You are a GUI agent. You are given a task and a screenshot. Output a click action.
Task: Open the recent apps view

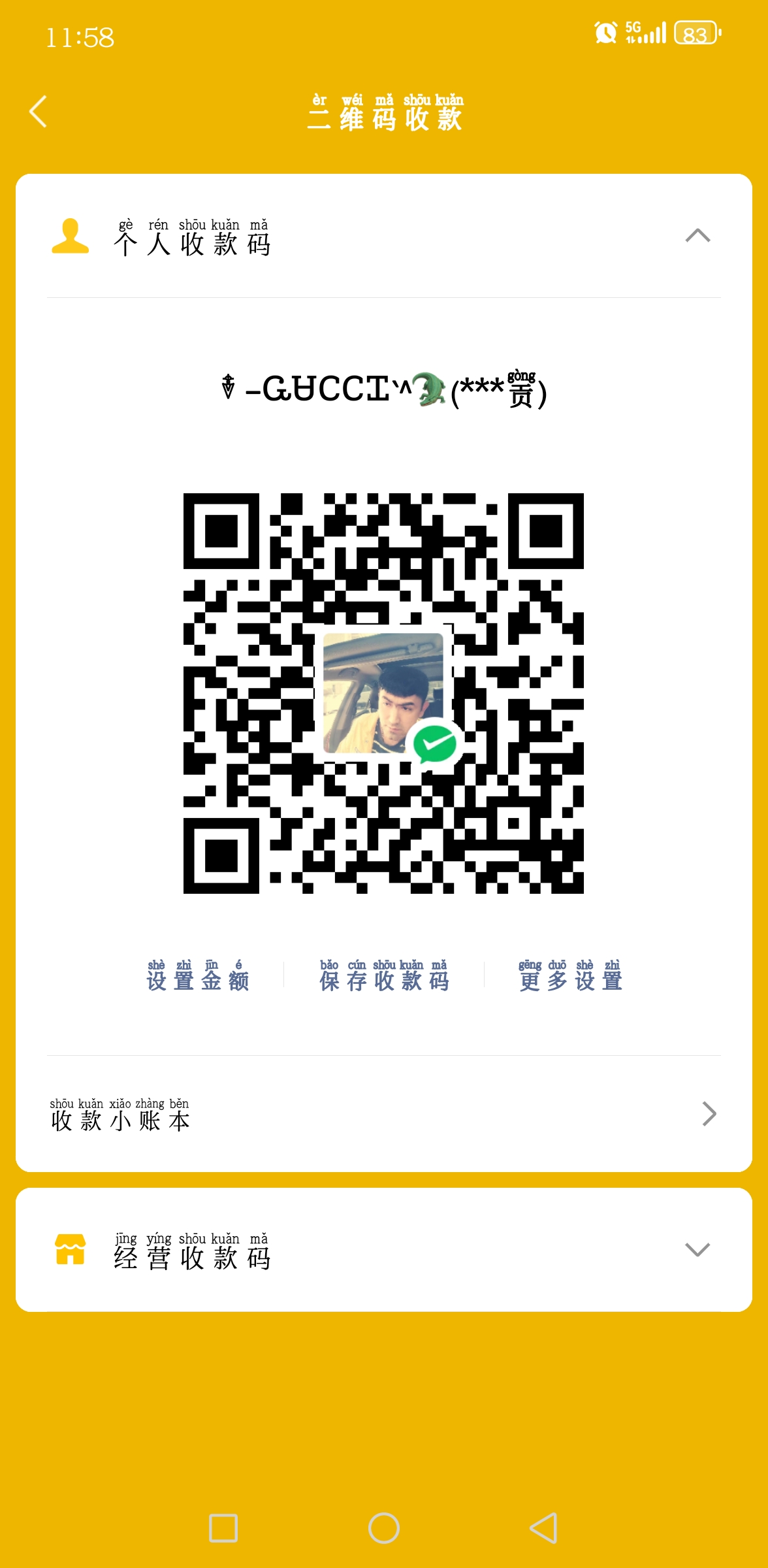tap(223, 1528)
